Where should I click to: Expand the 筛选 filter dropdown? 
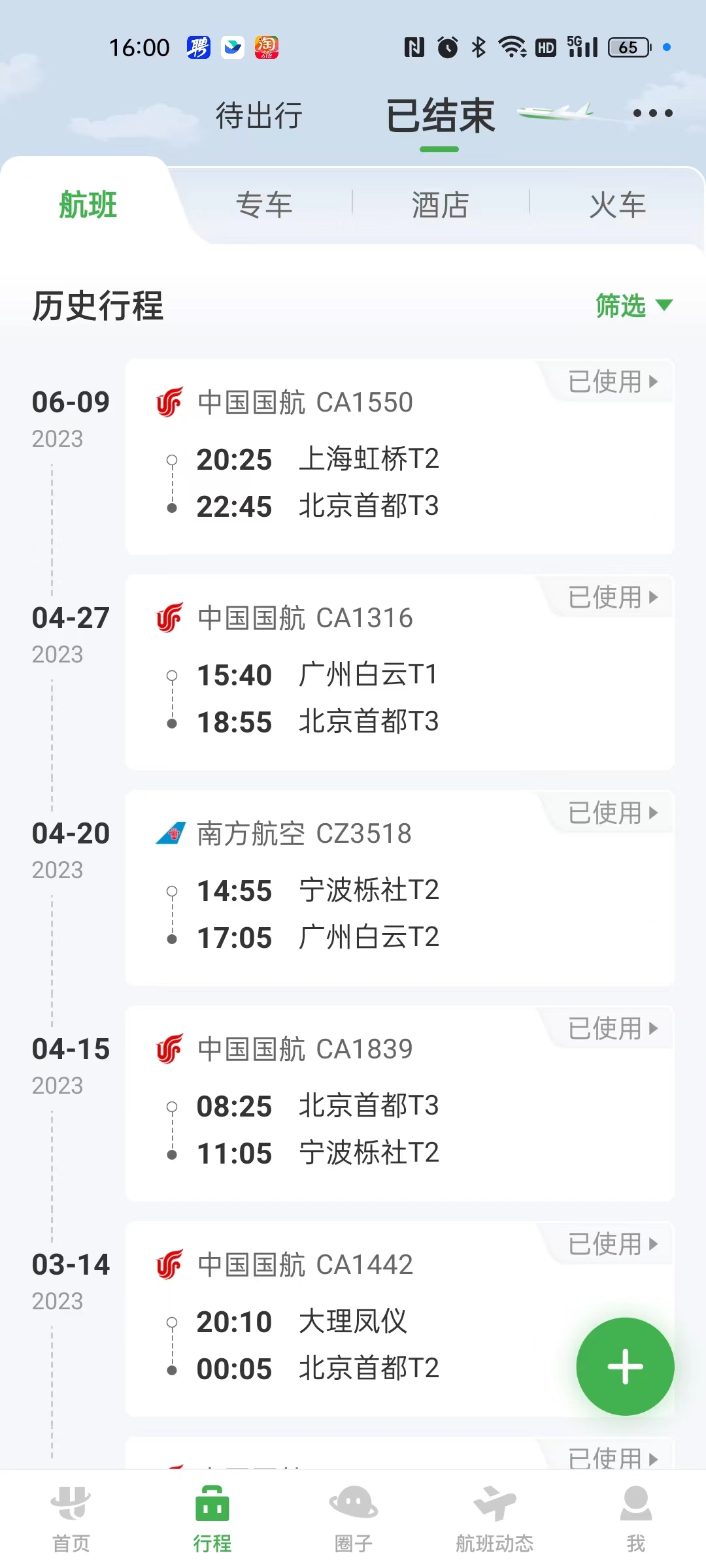click(633, 306)
